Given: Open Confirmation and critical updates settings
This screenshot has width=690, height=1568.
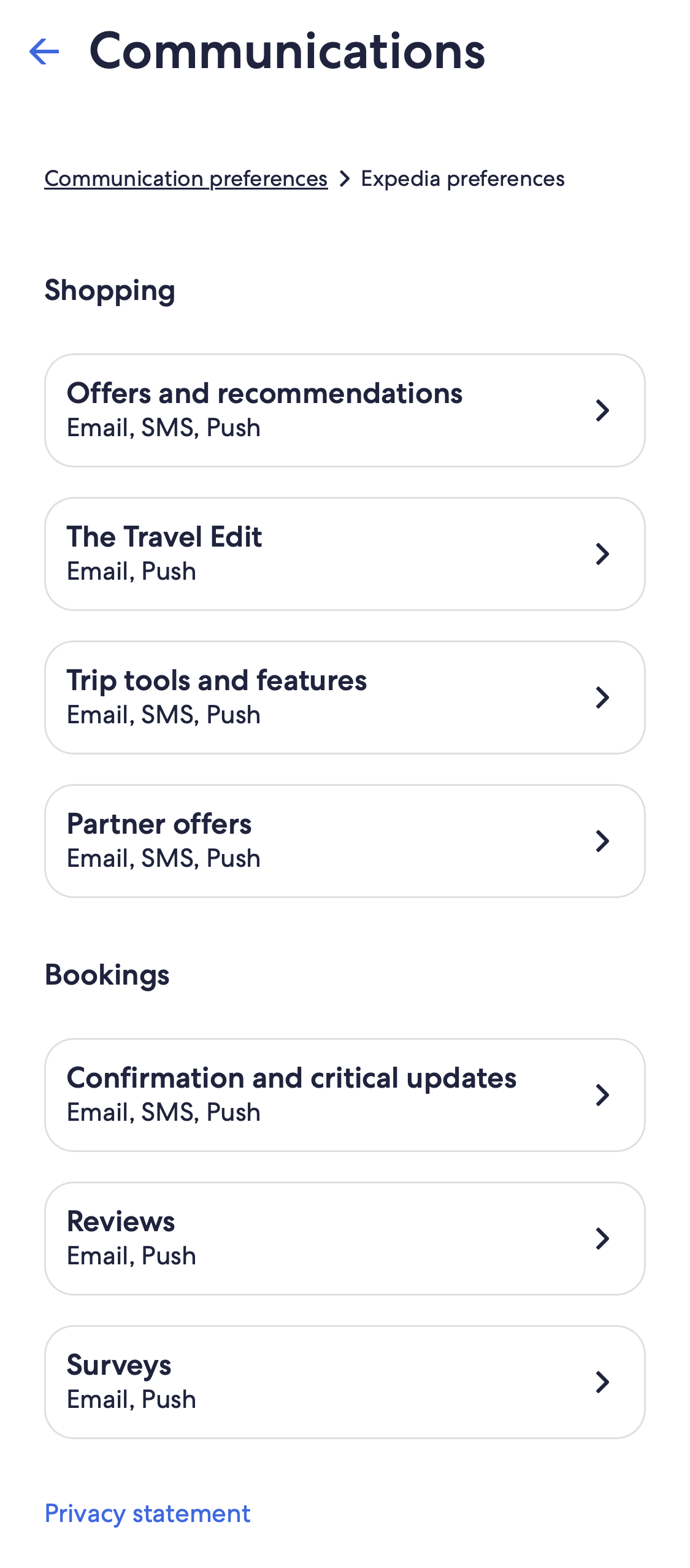Looking at the screenshot, I should click(345, 1094).
